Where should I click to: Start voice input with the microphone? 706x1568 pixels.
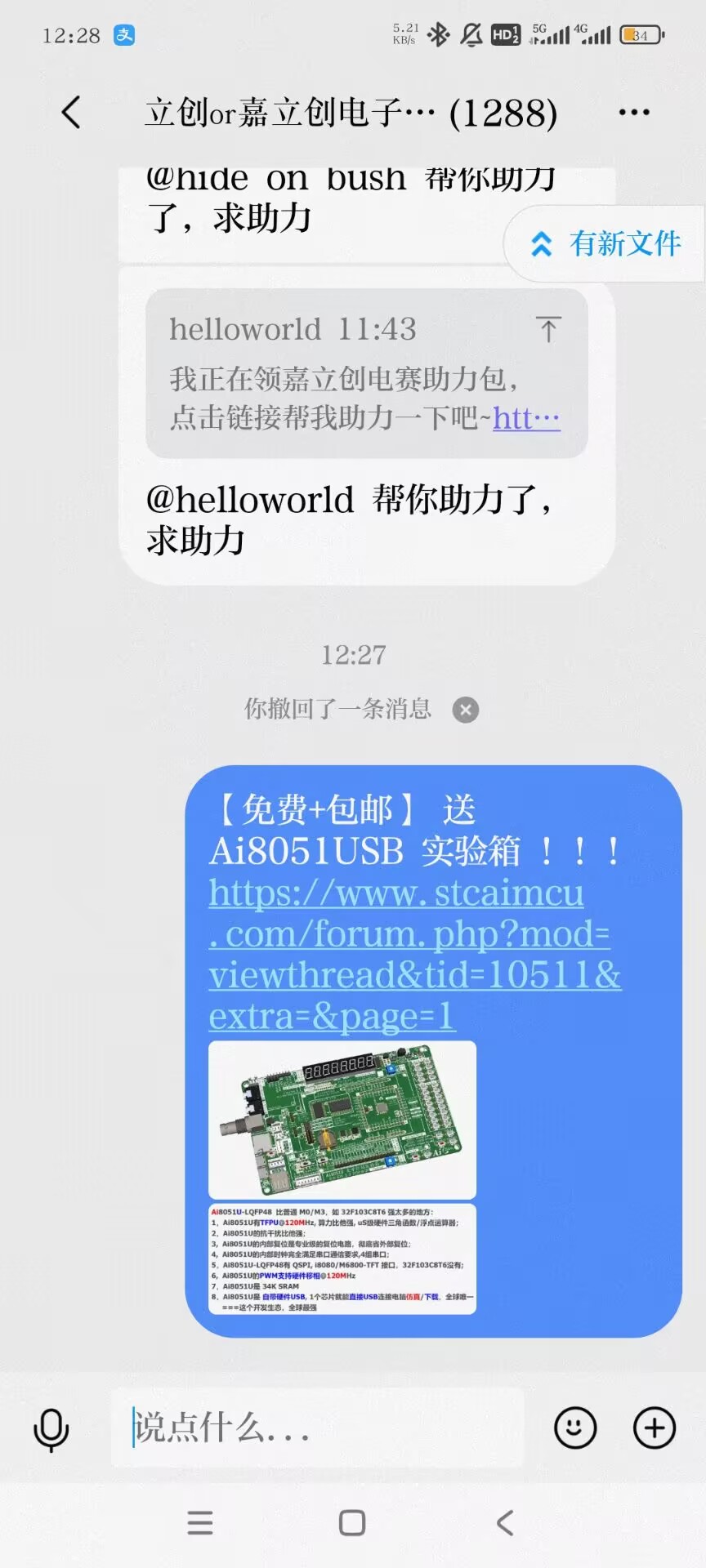[x=51, y=1429]
